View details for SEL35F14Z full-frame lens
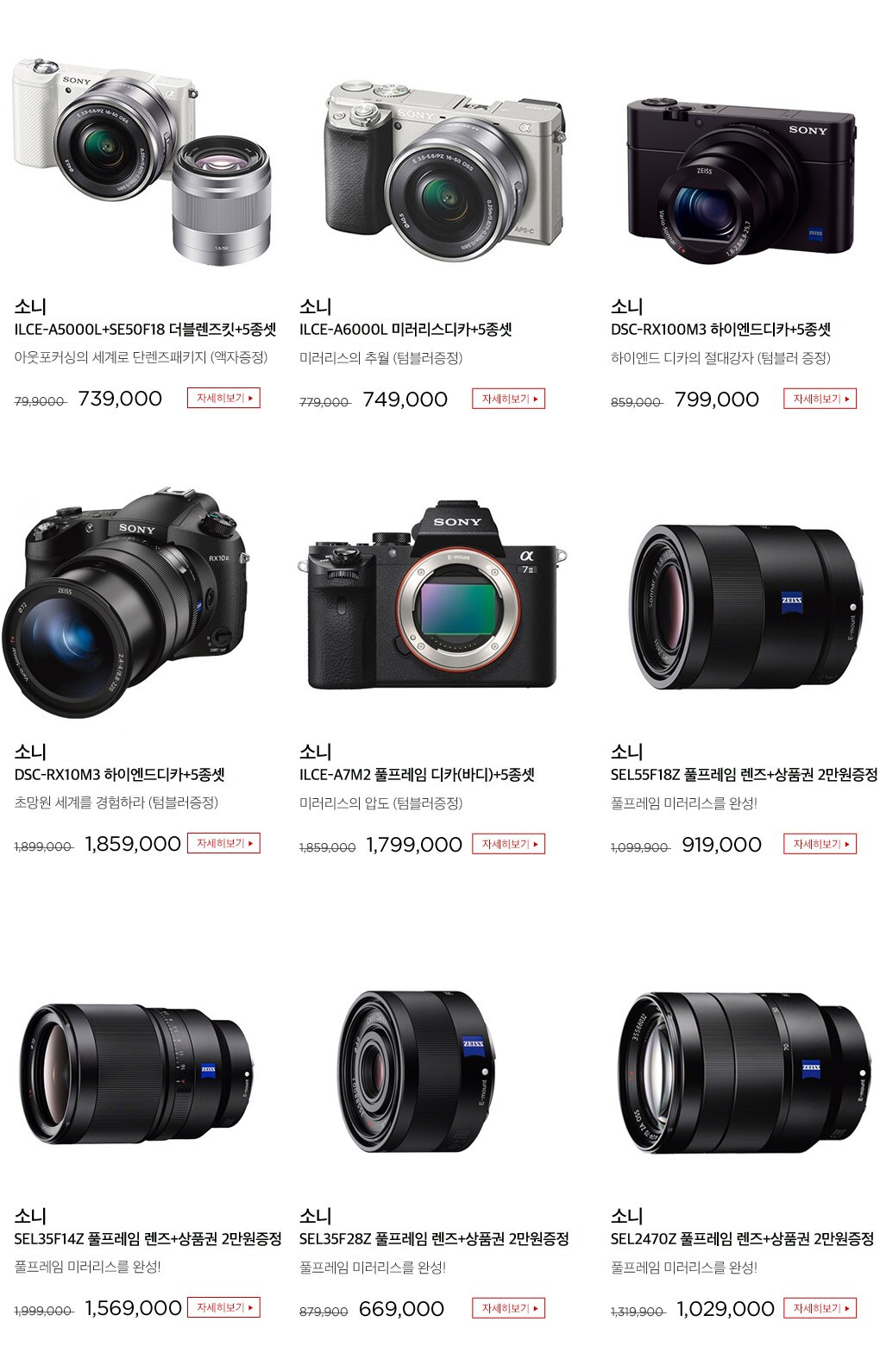This screenshot has width=880, height=1372. point(223,1307)
